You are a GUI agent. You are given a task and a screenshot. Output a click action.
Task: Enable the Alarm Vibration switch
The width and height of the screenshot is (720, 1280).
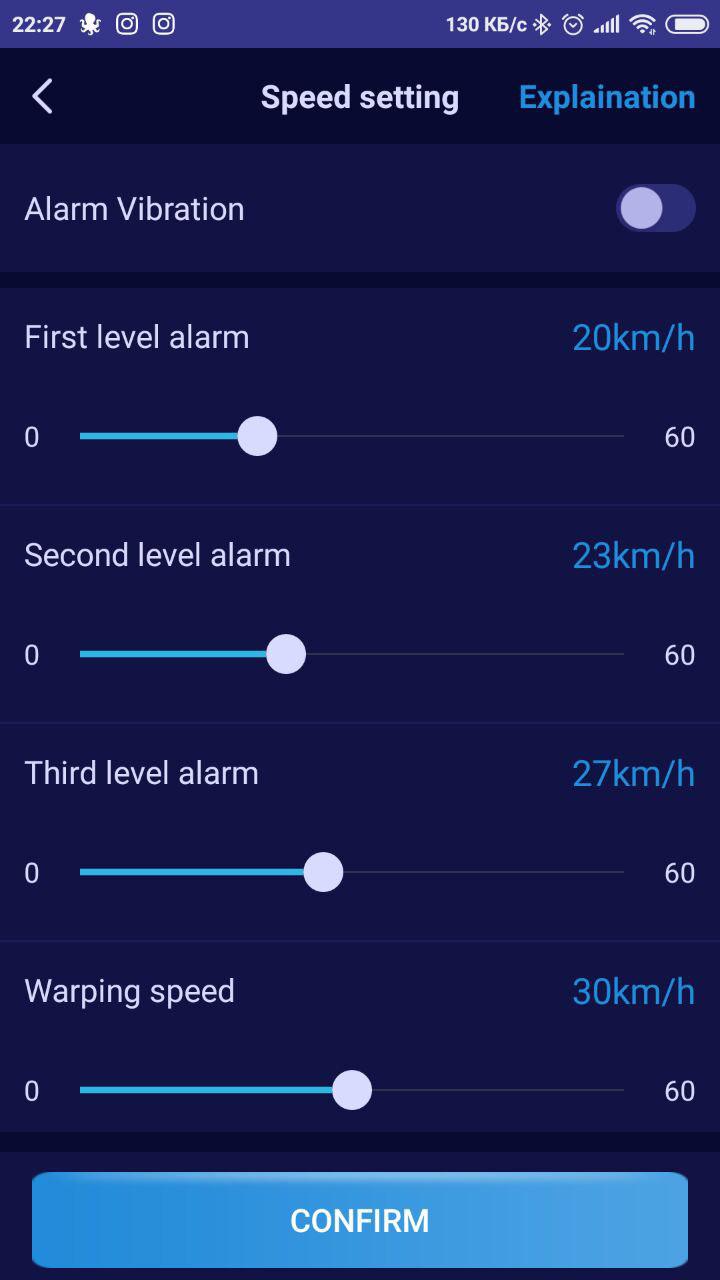point(655,208)
